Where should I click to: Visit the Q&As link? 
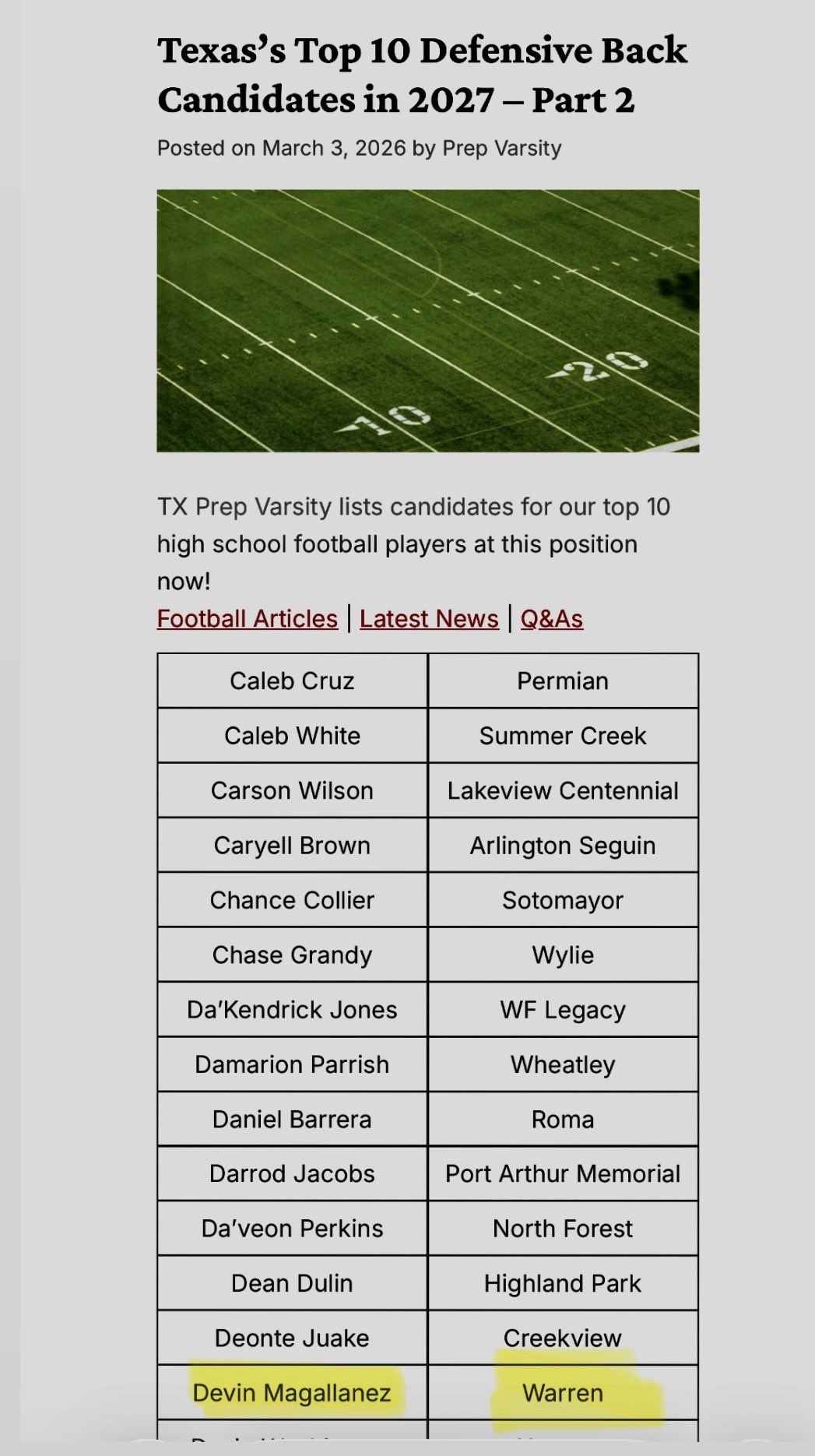551,619
